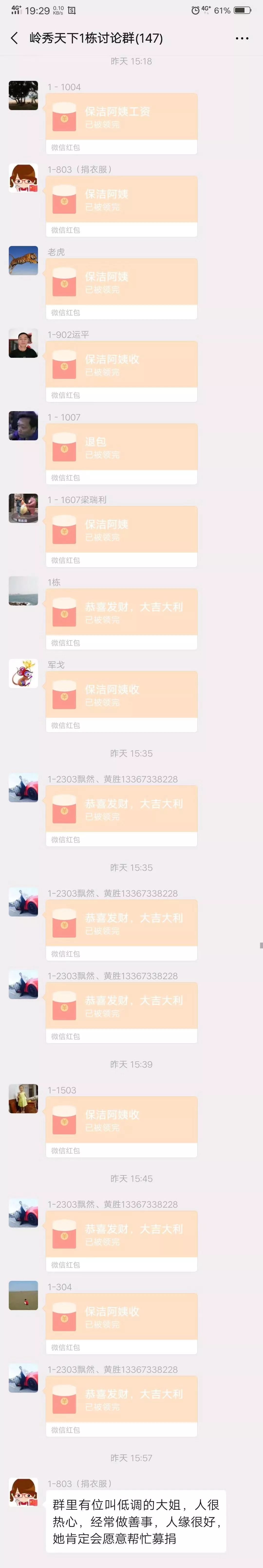263x1568 pixels.
Task: View the profile avatar of 1-1004
Action: click(x=23, y=95)
